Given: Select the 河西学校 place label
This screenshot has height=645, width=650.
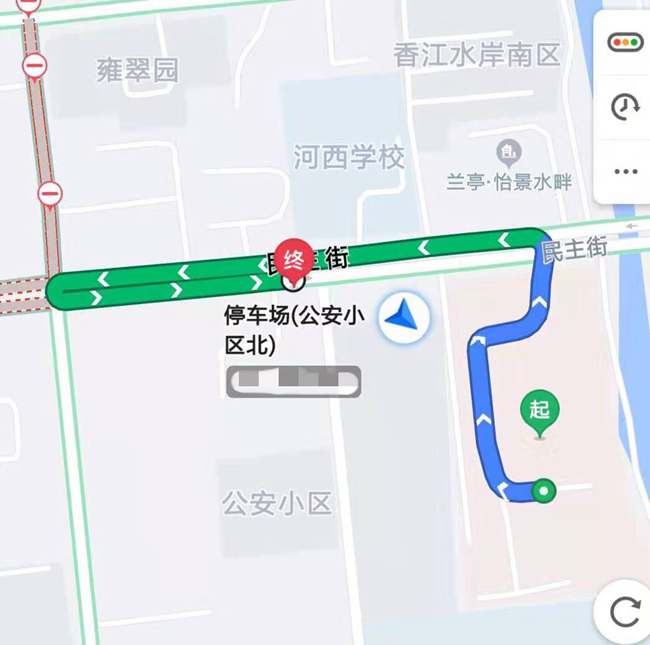Looking at the screenshot, I should [349, 157].
